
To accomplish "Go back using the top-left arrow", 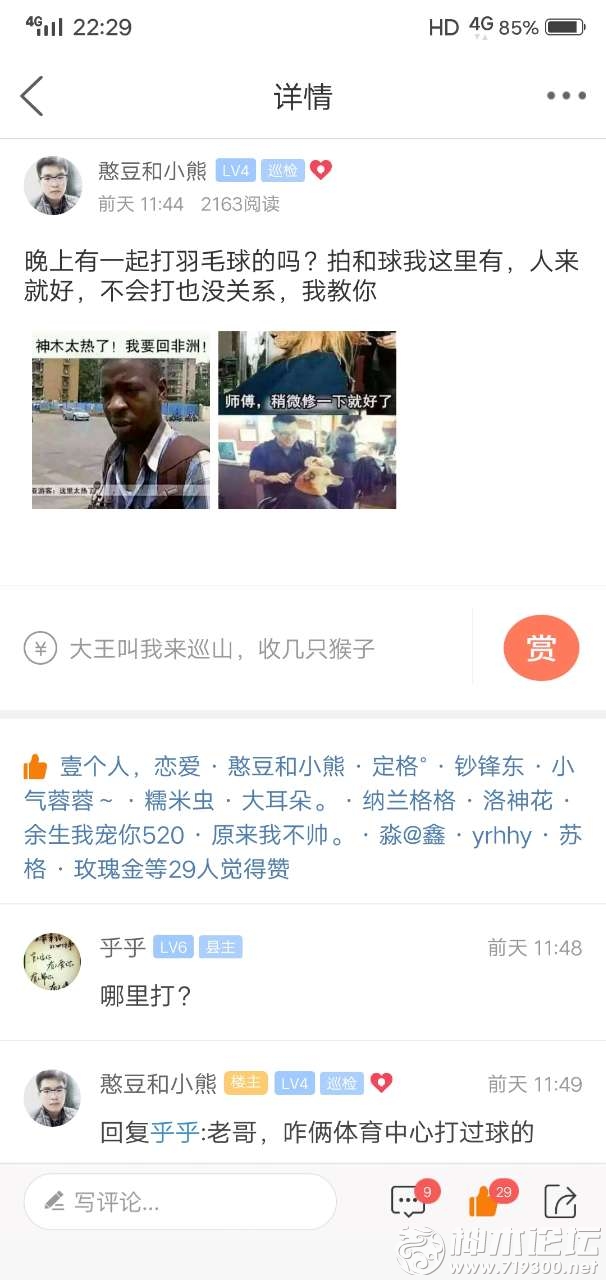I will [x=32, y=96].
